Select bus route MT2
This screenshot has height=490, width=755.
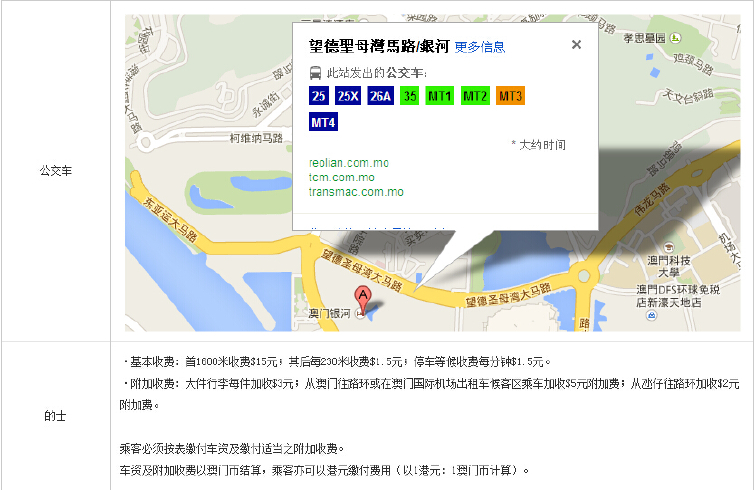pos(475,96)
